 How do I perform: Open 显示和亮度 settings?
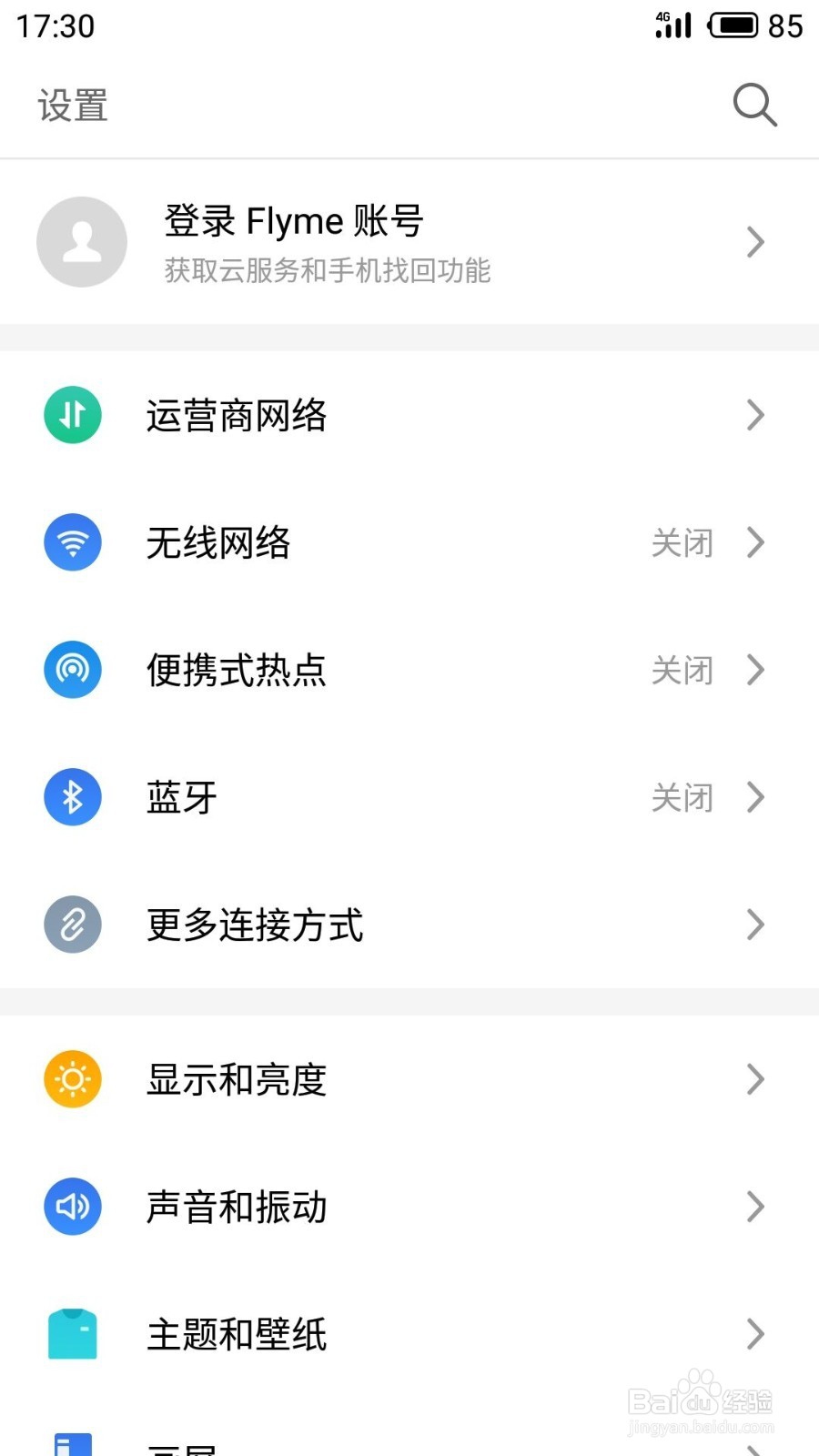pyautogui.click(x=409, y=1079)
